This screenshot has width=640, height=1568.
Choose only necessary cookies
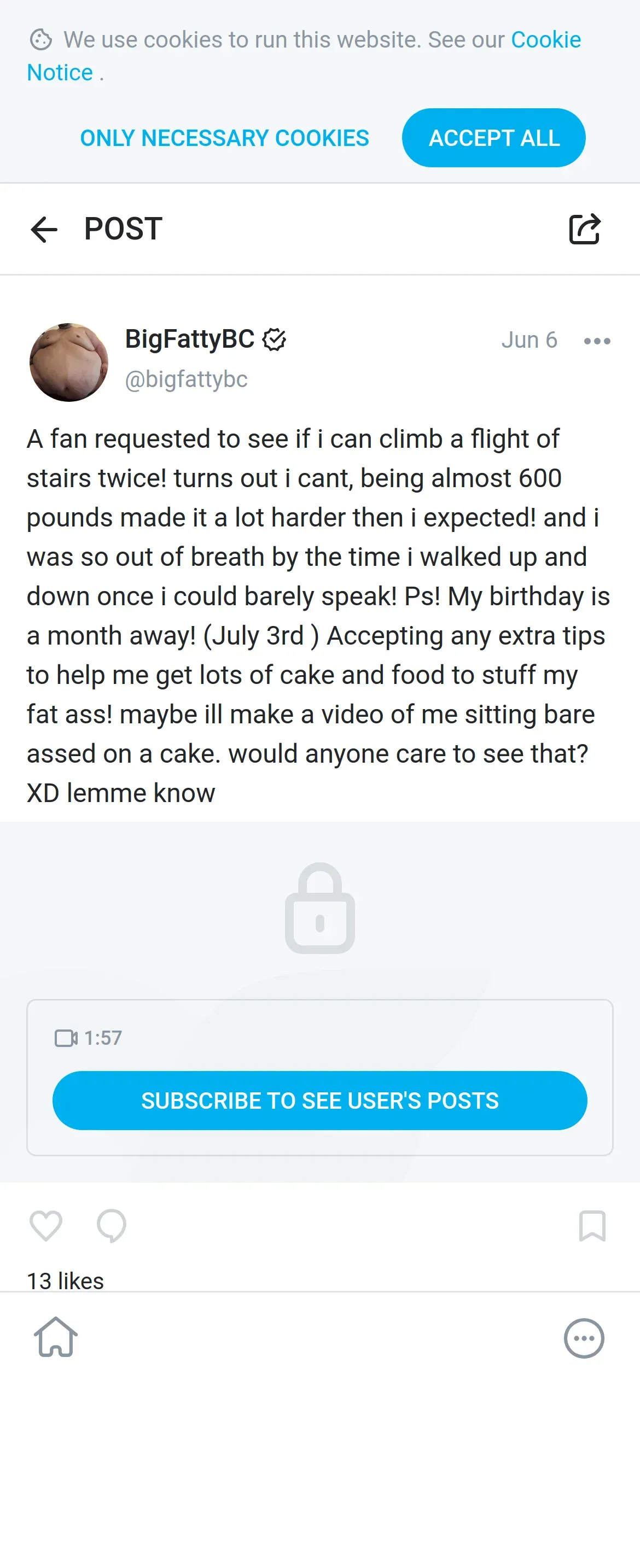(x=224, y=138)
